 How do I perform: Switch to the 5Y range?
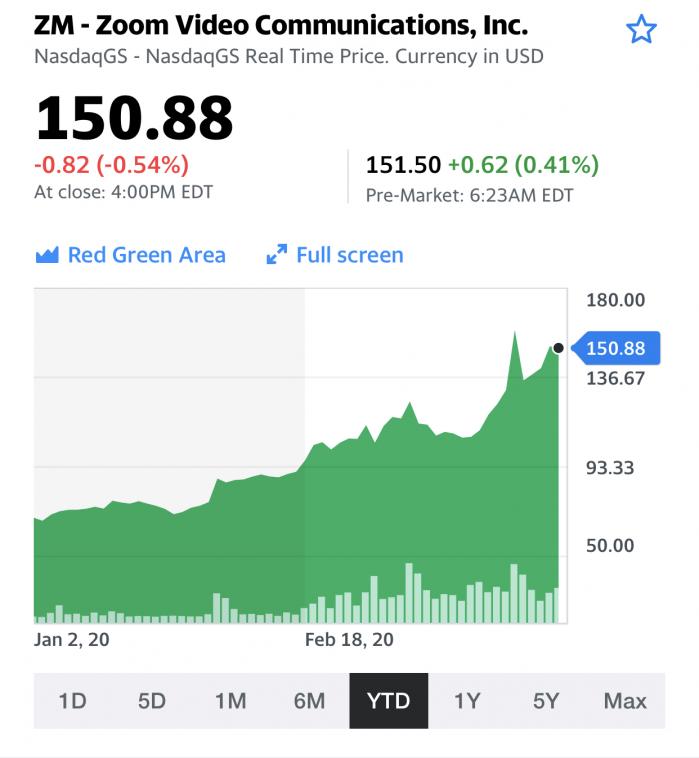click(546, 701)
